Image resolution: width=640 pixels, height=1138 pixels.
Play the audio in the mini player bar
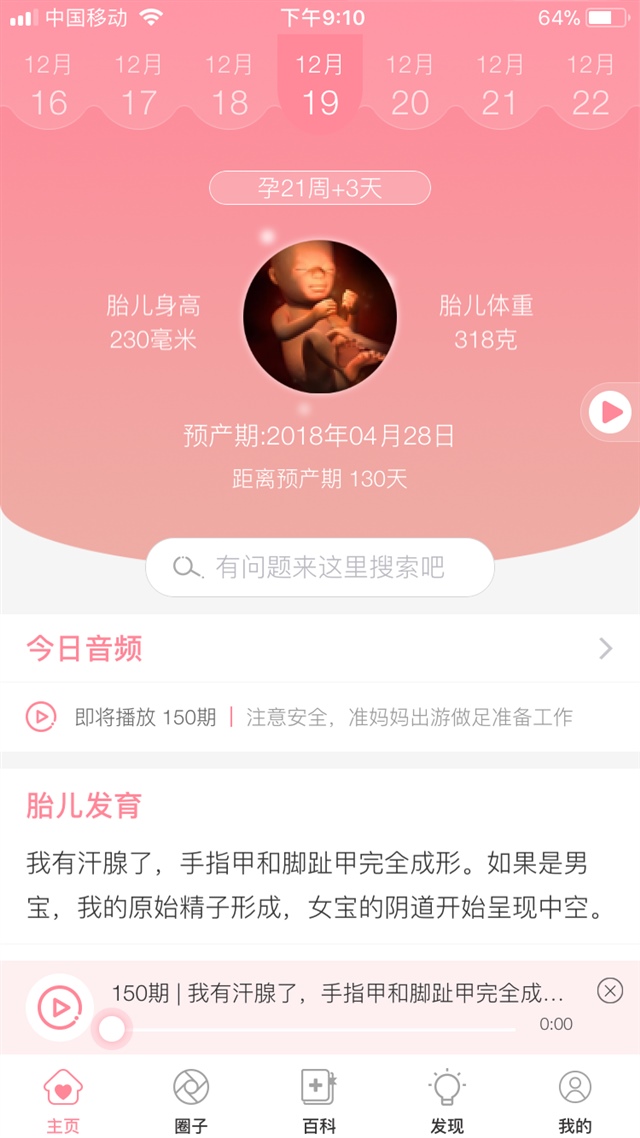click(58, 1007)
